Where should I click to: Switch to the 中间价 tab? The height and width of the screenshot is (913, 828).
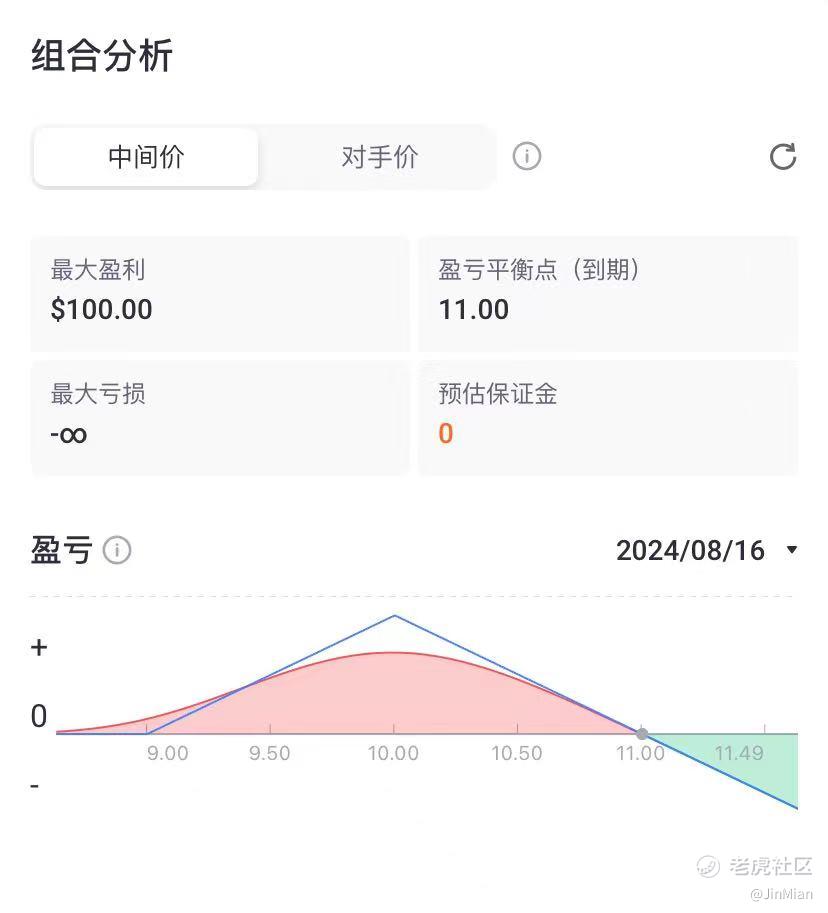tap(146, 157)
